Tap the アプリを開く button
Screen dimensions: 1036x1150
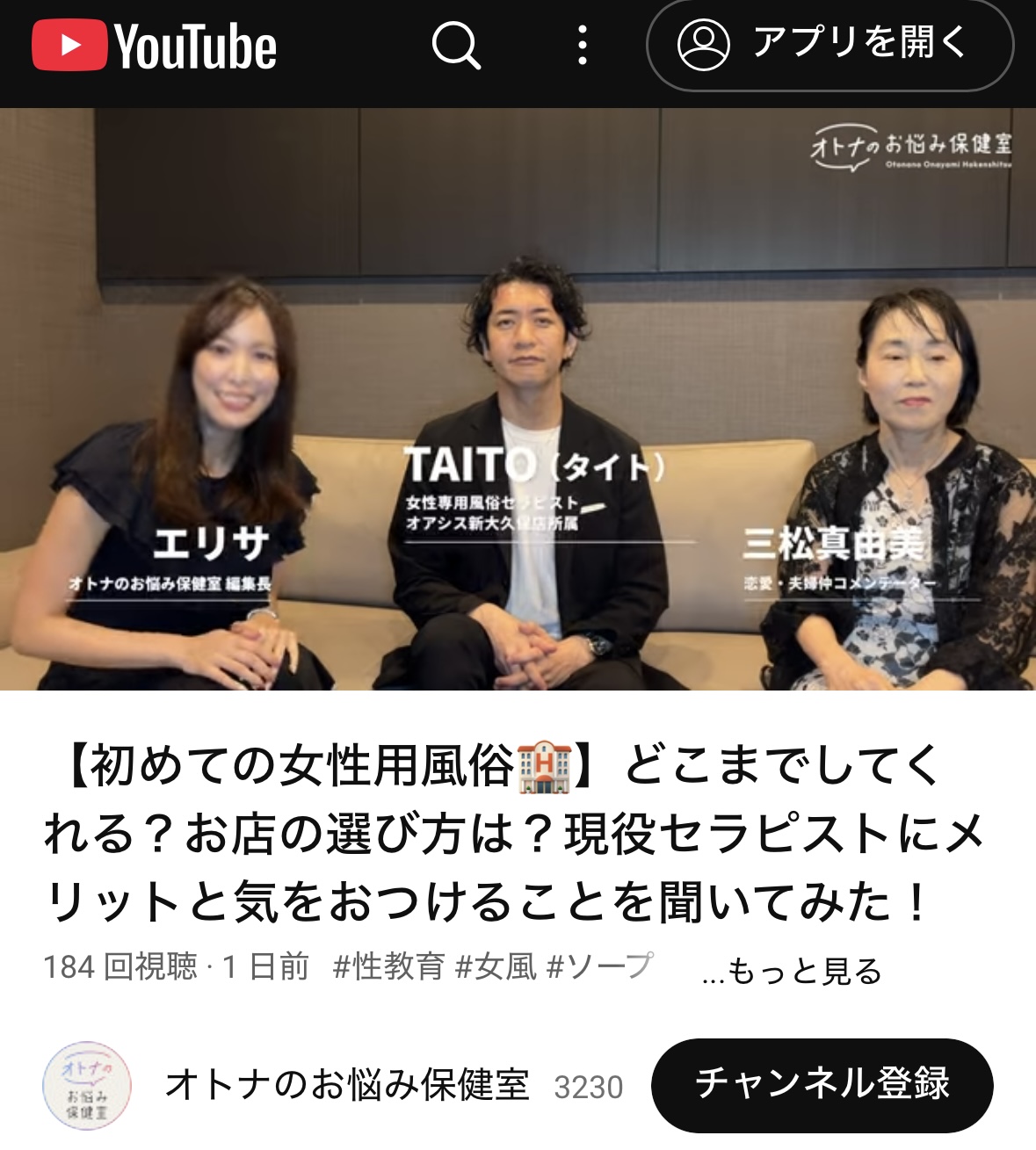[x=830, y=45]
